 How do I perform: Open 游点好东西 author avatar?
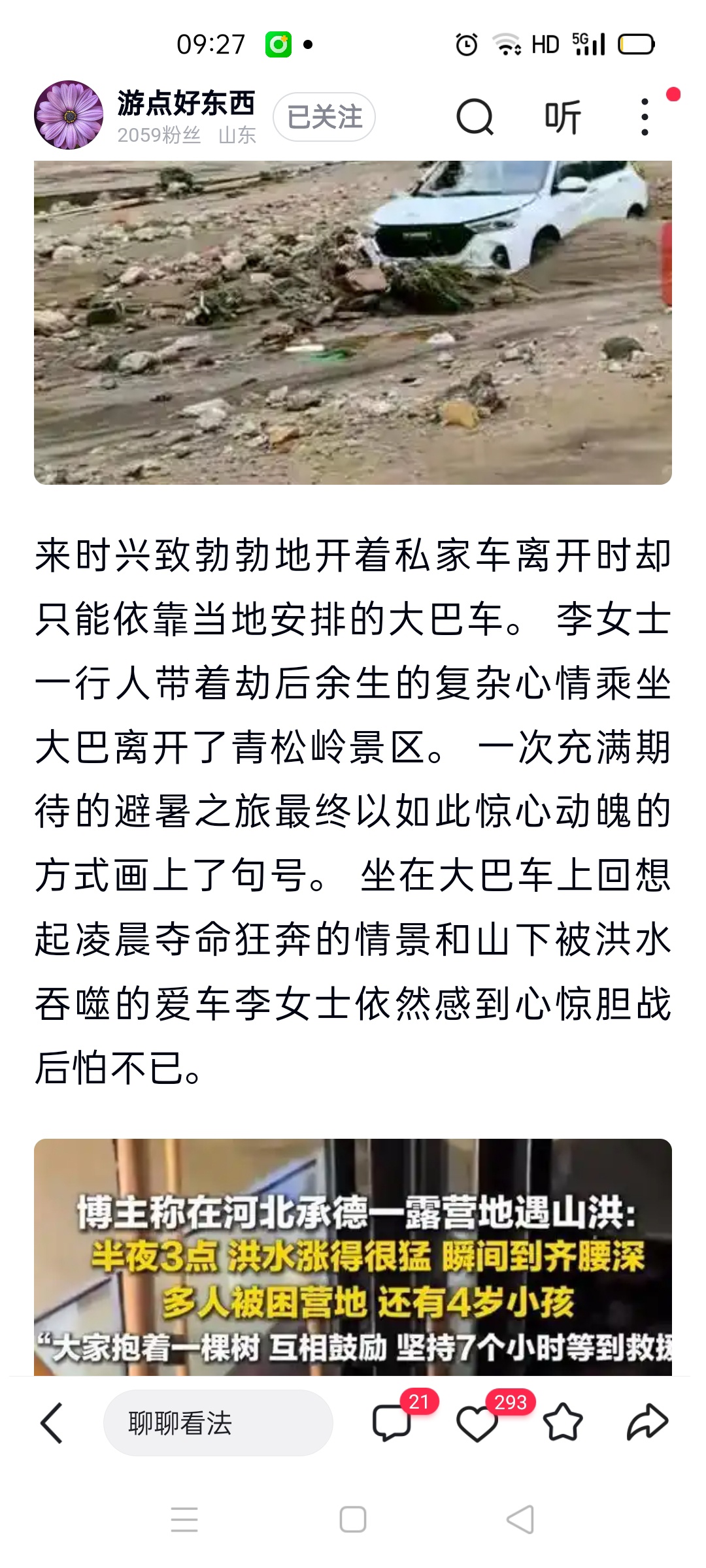(x=69, y=115)
